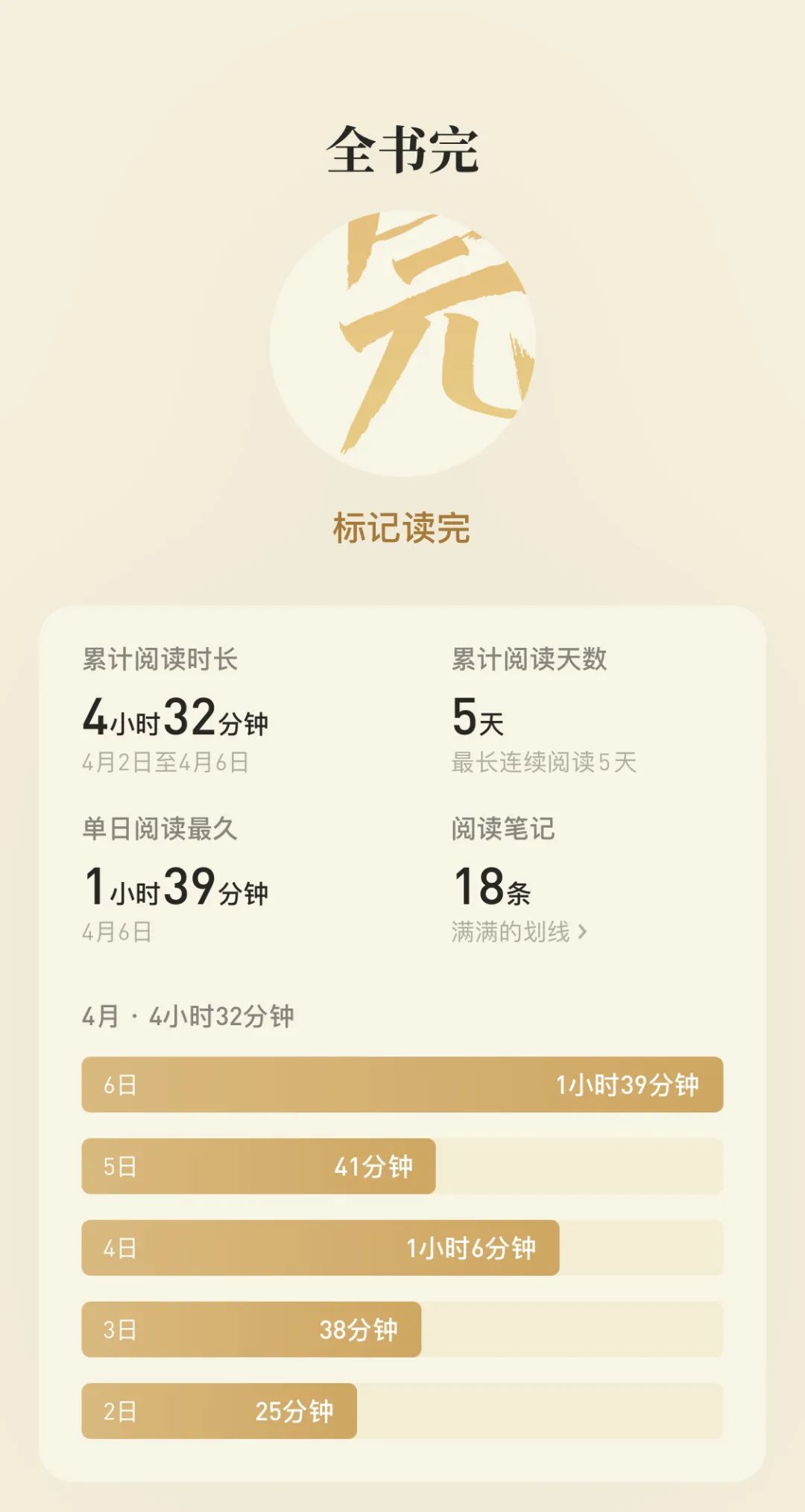
Task: Open 满满的划线 reading notes
Action: pos(519,931)
